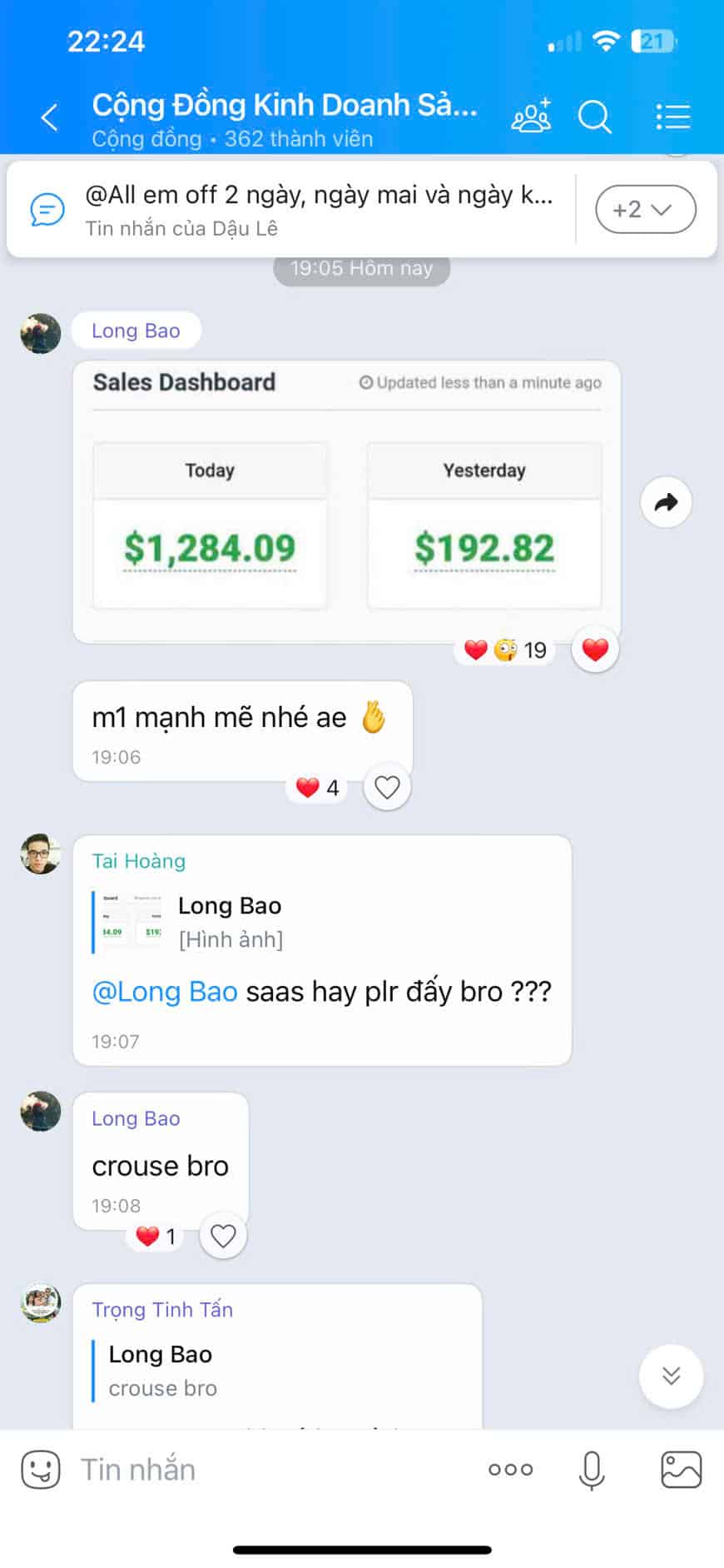Open Tai Hoàng's profile picture

(x=41, y=854)
